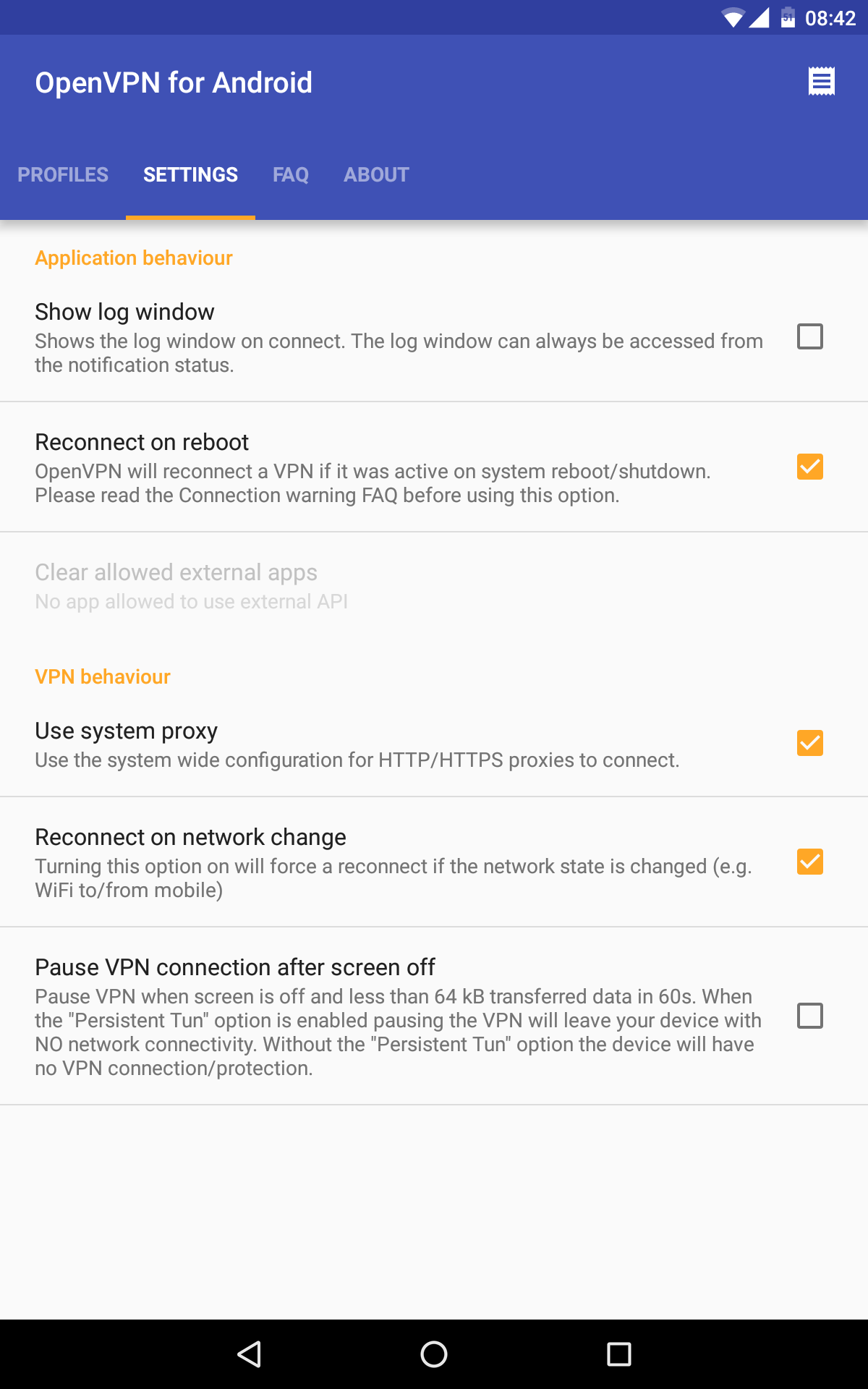Image resolution: width=868 pixels, height=1389 pixels.
Task: Check Pause VPN connection after screen off
Action: tap(809, 1016)
